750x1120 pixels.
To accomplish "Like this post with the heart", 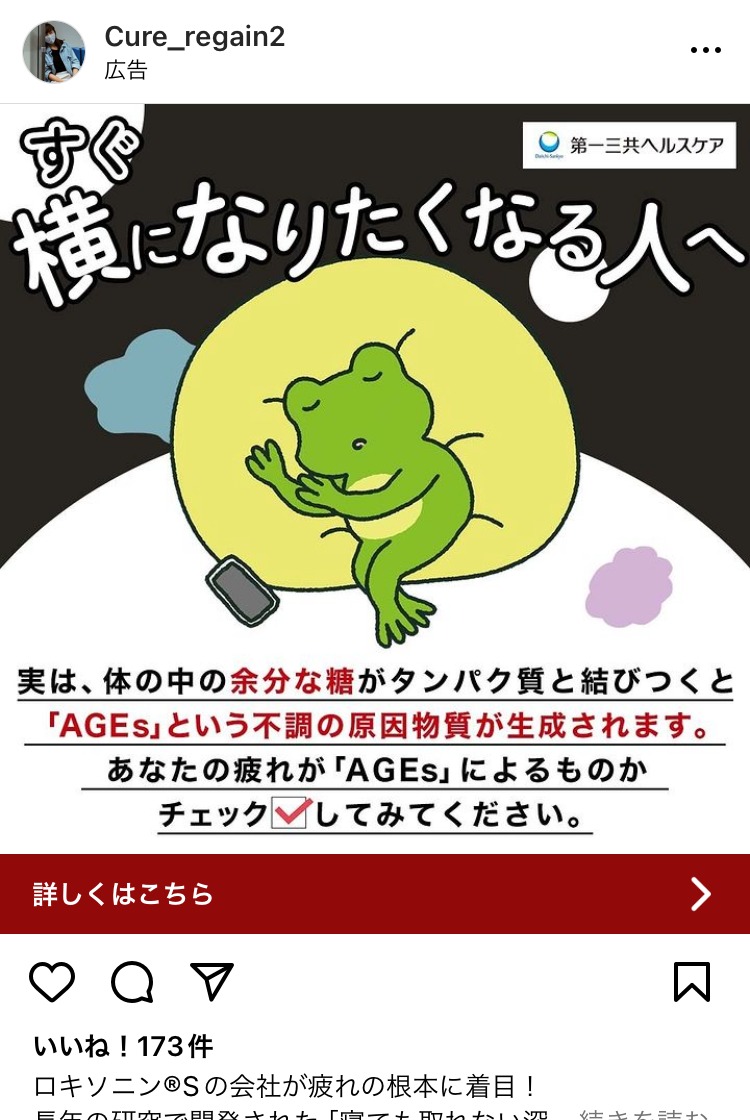I will [52, 982].
